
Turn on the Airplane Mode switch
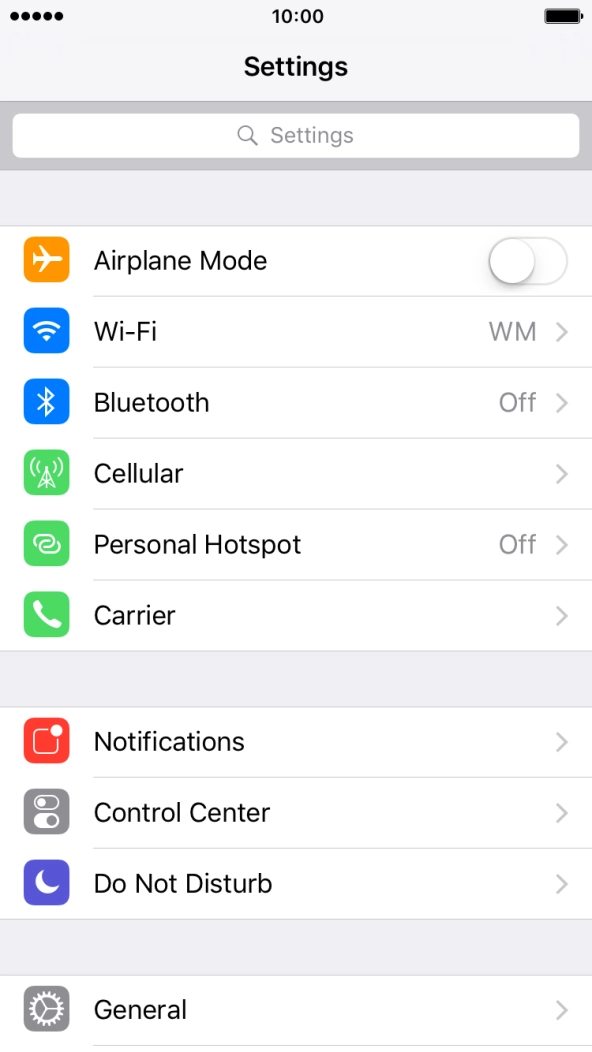click(x=528, y=260)
